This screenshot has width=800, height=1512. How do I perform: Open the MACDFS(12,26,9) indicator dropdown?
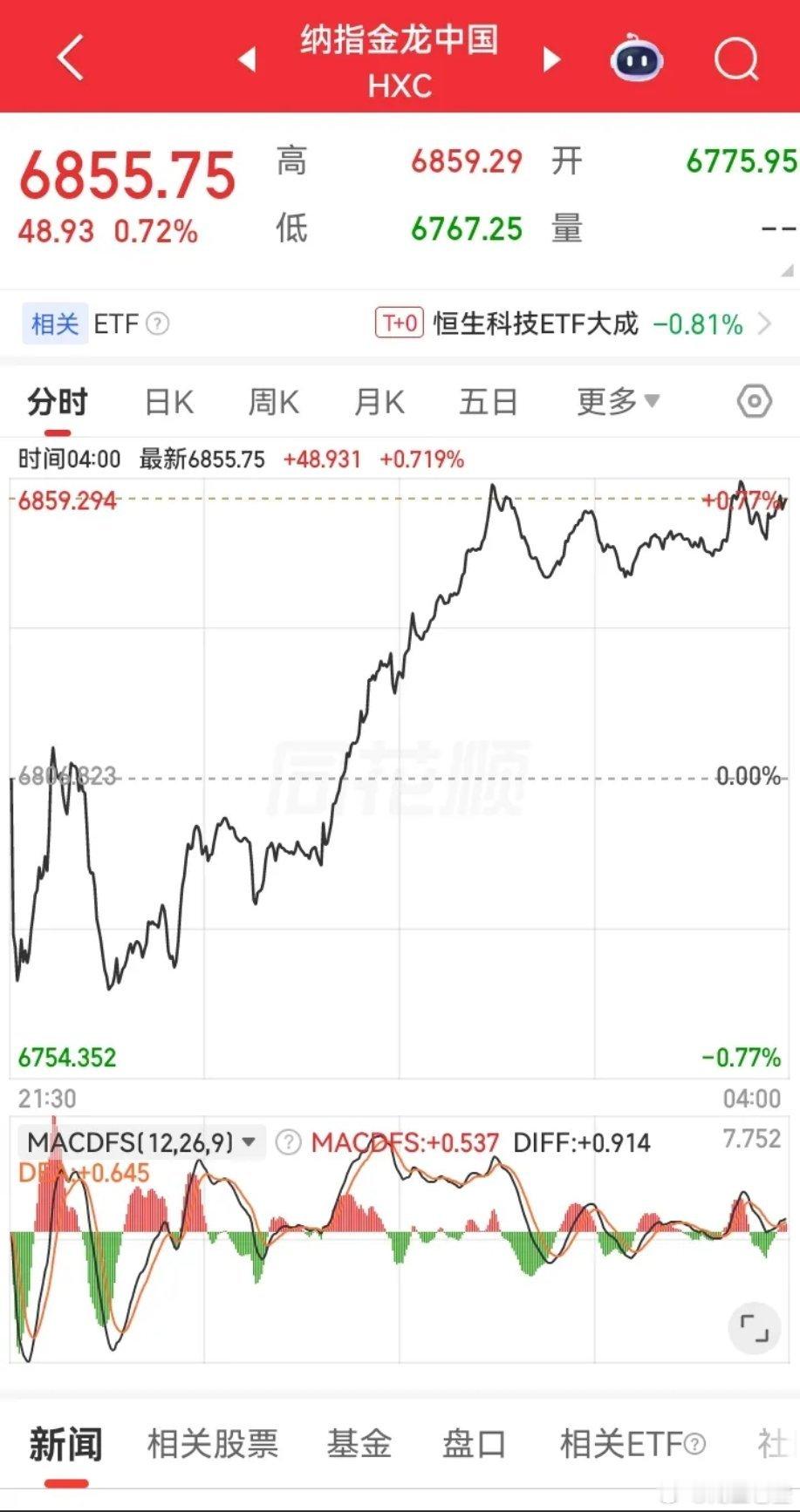click(x=140, y=1141)
